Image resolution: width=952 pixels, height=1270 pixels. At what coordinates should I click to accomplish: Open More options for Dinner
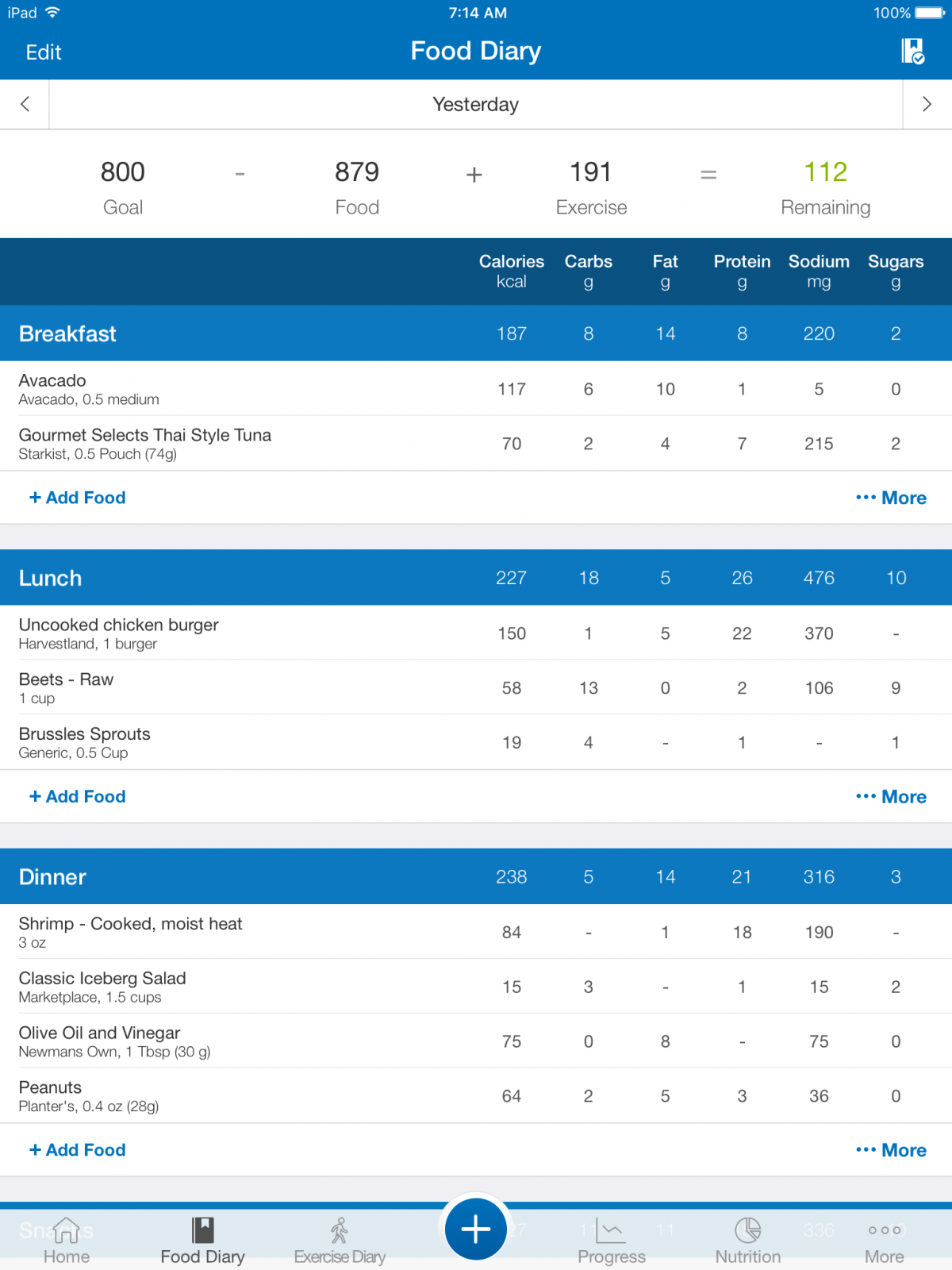point(891,1150)
